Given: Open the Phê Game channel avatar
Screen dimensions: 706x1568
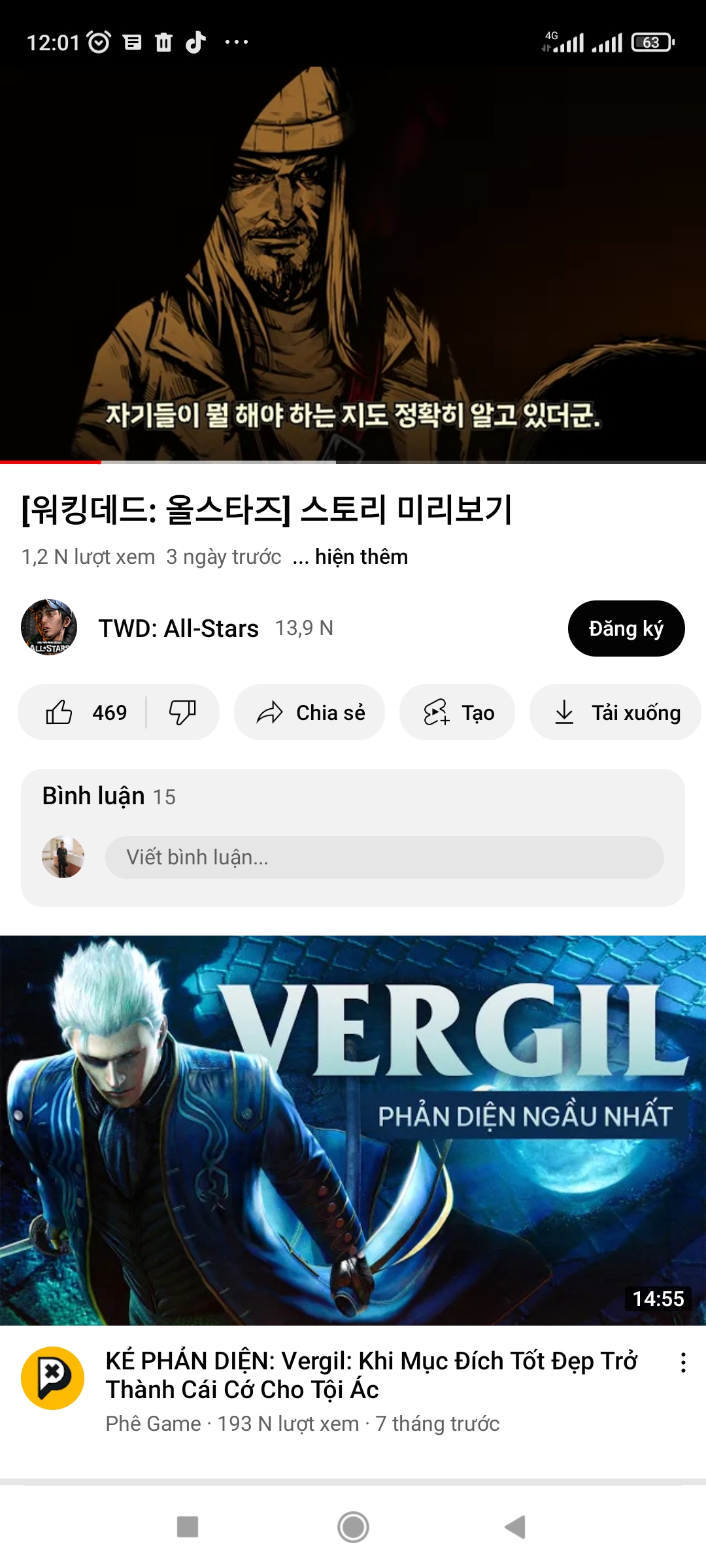Looking at the screenshot, I should pyautogui.click(x=52, y=1378).
